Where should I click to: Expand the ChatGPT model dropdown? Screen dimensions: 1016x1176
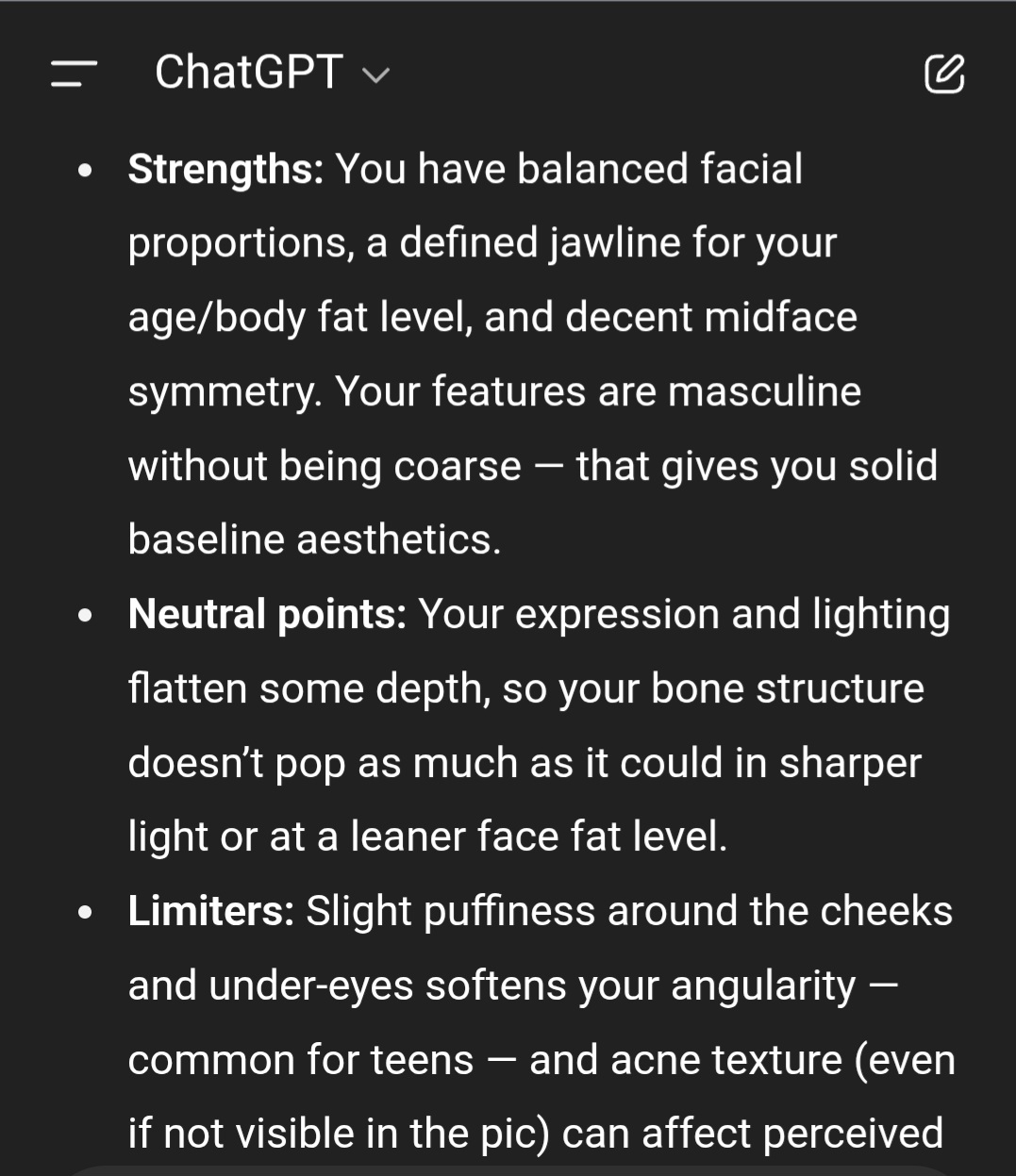pos(272,73)
